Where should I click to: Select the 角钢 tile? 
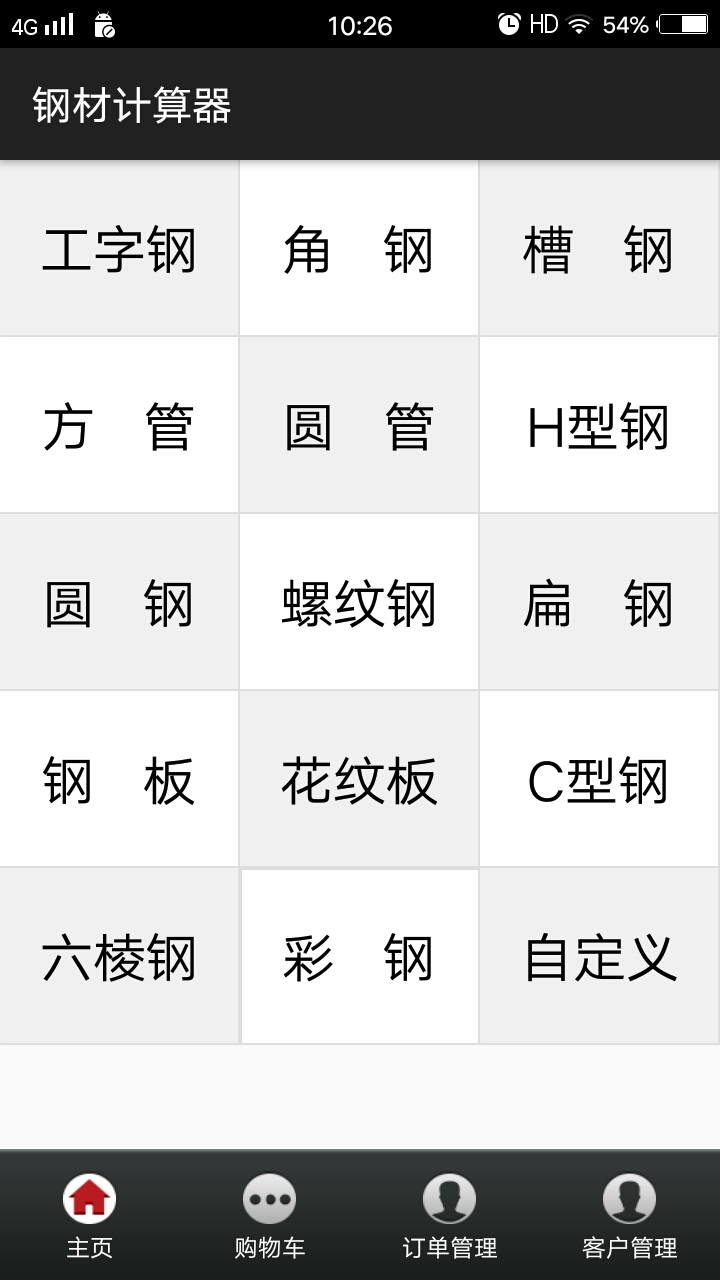pyautogui.click(x=359, y=249)
